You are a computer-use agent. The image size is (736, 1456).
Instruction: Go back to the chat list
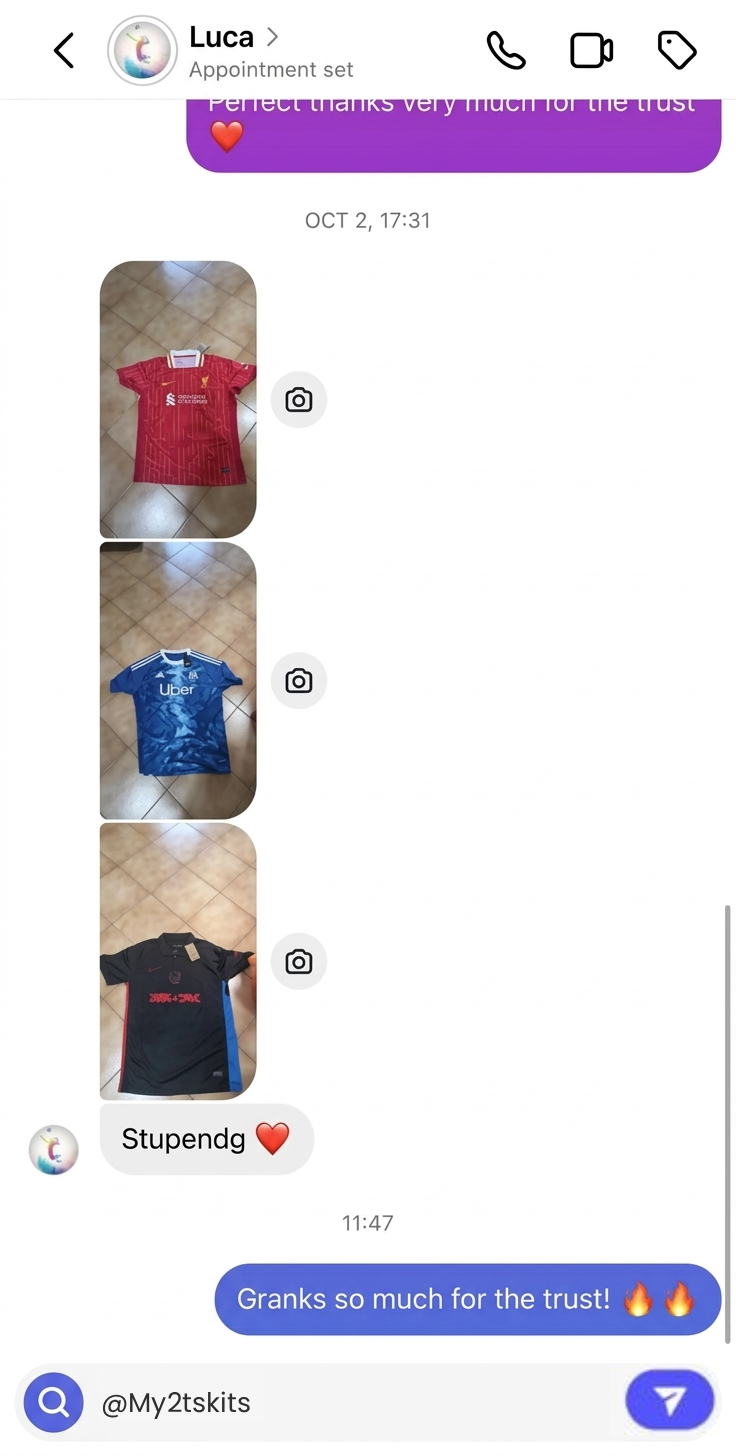click(x=64, y=50)
